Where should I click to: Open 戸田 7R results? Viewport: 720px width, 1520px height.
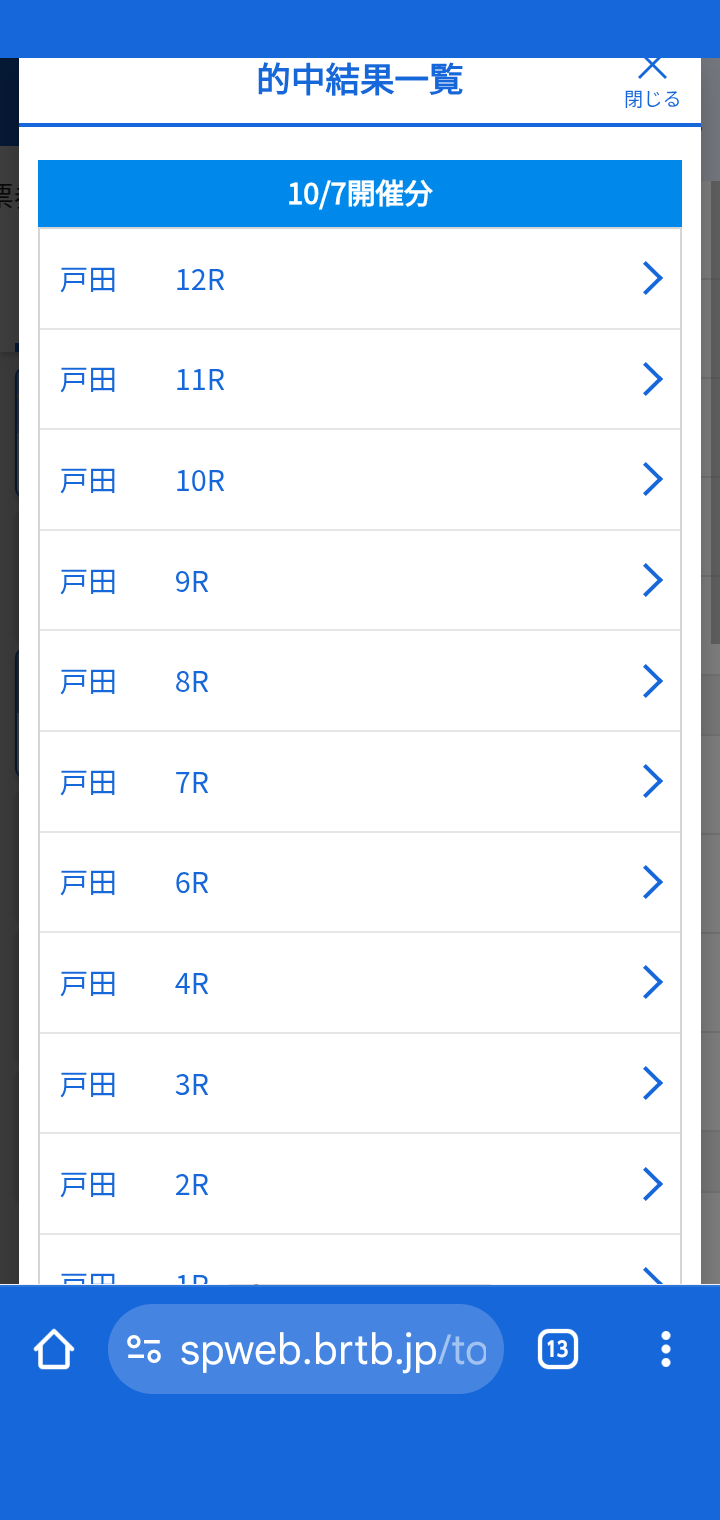[360, 782]
